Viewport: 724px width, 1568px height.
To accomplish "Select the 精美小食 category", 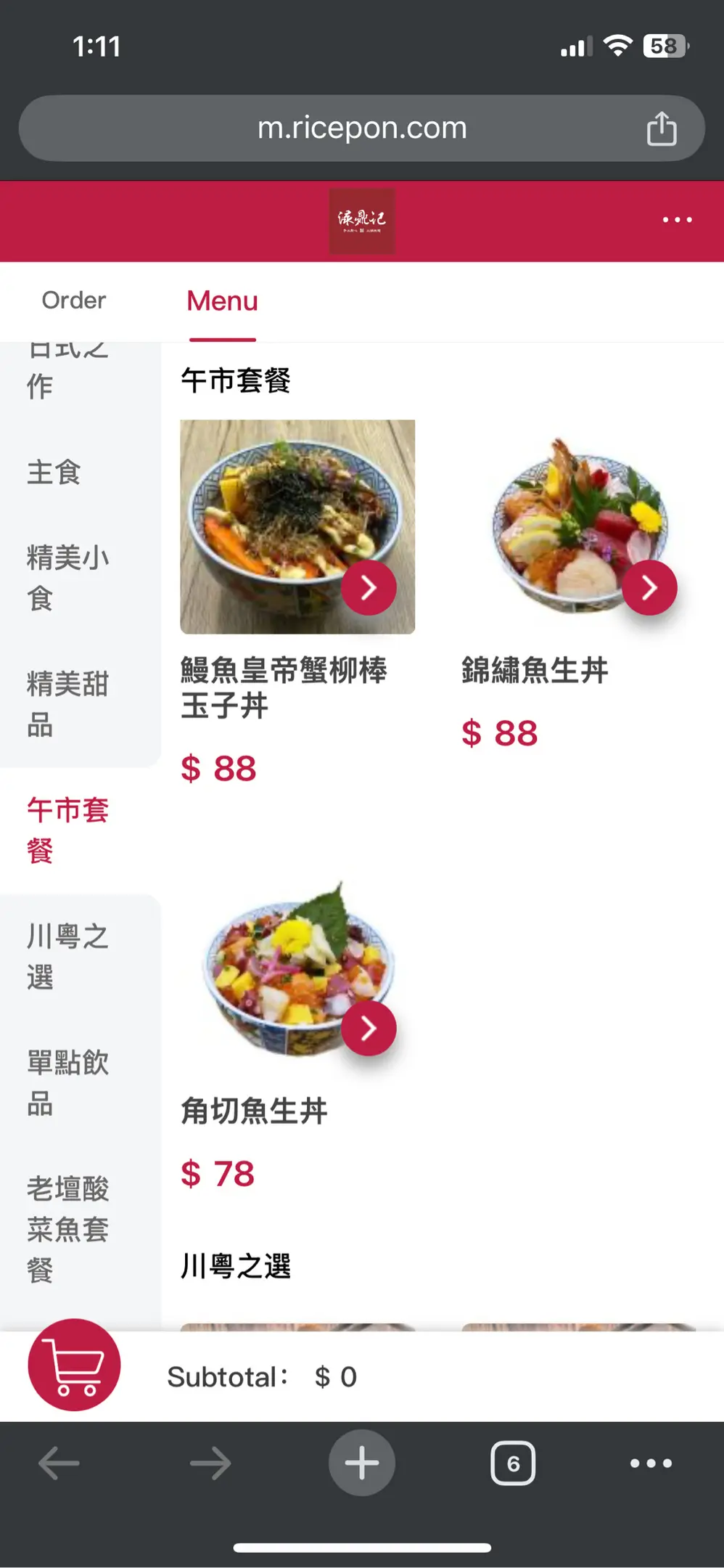I will (67, 578).
